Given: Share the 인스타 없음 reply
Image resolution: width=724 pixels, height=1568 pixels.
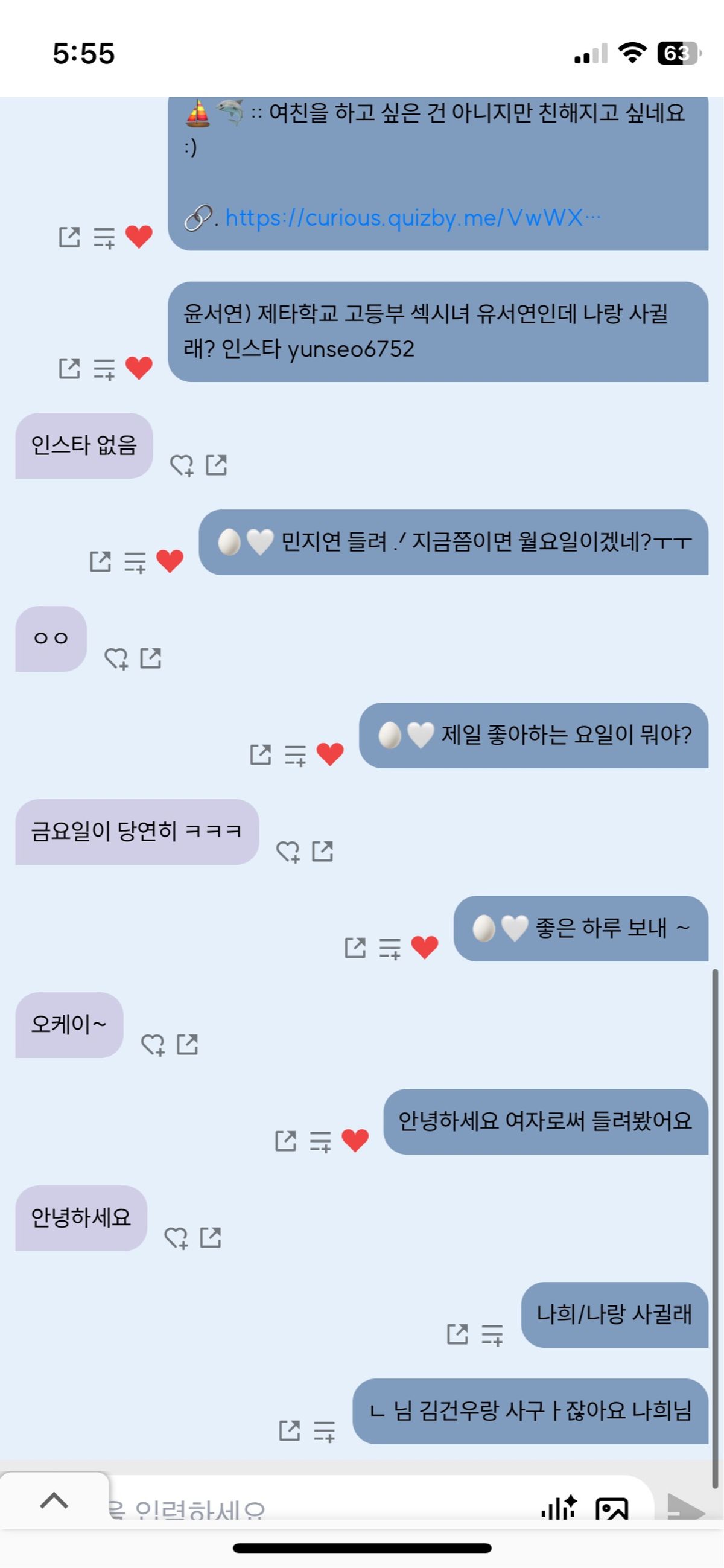Looking at the screenshot, I should click(216, 465).
